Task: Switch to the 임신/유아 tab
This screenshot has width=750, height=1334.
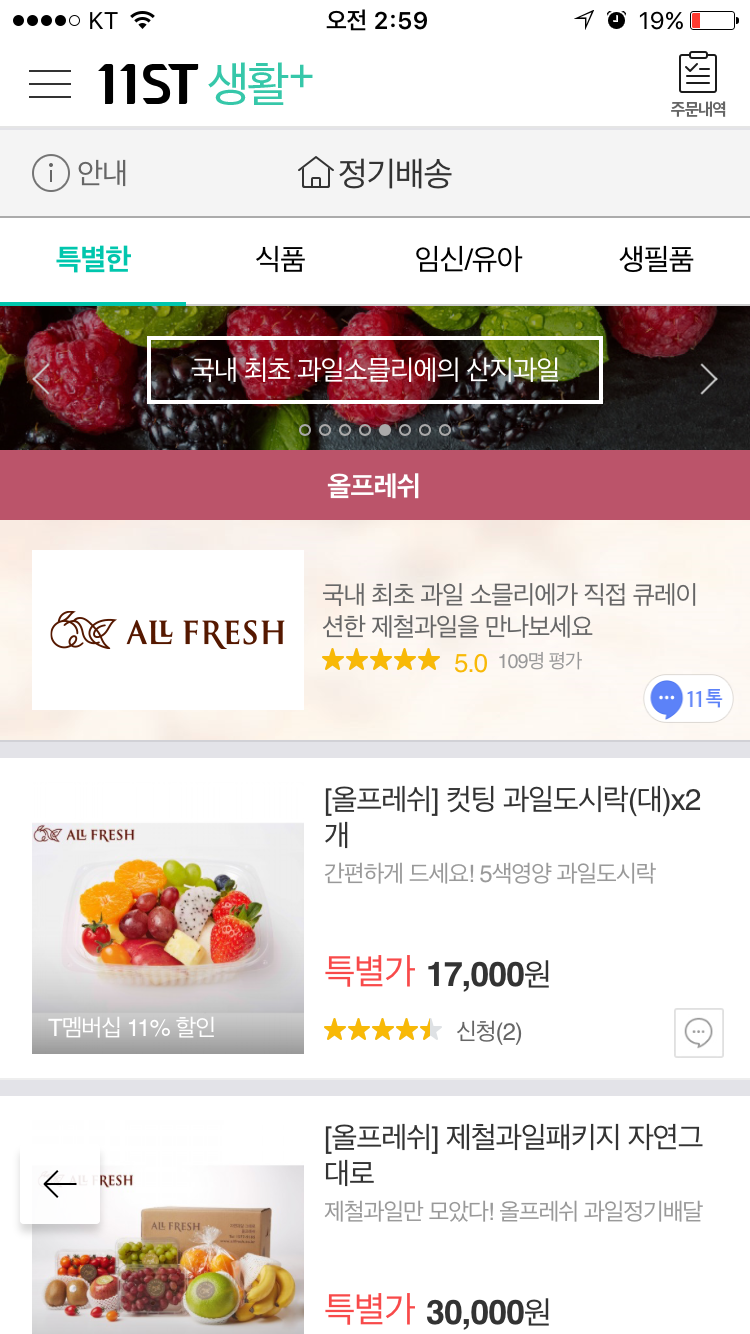Action: click(x=468, y=261)
